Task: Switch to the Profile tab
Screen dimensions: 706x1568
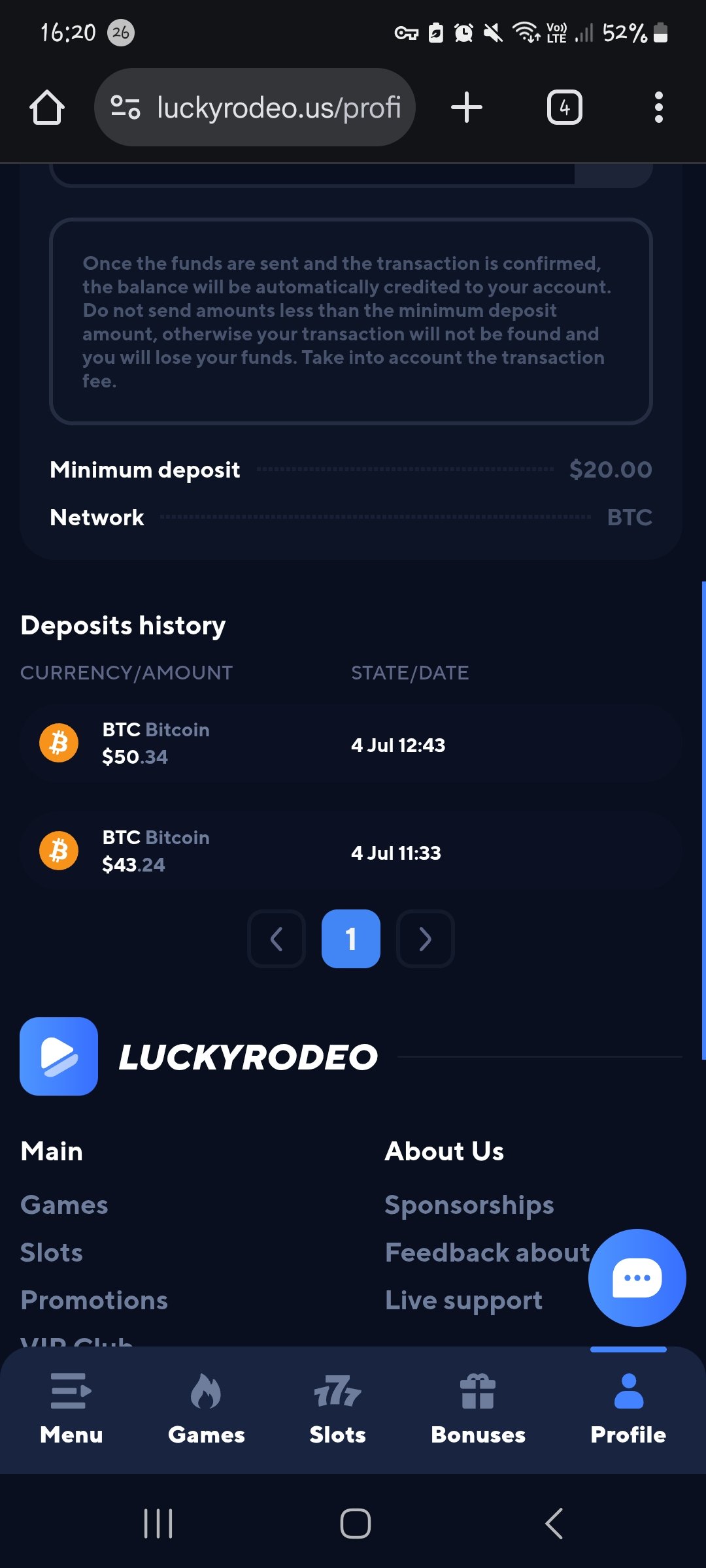Action: coord(628,1409)
